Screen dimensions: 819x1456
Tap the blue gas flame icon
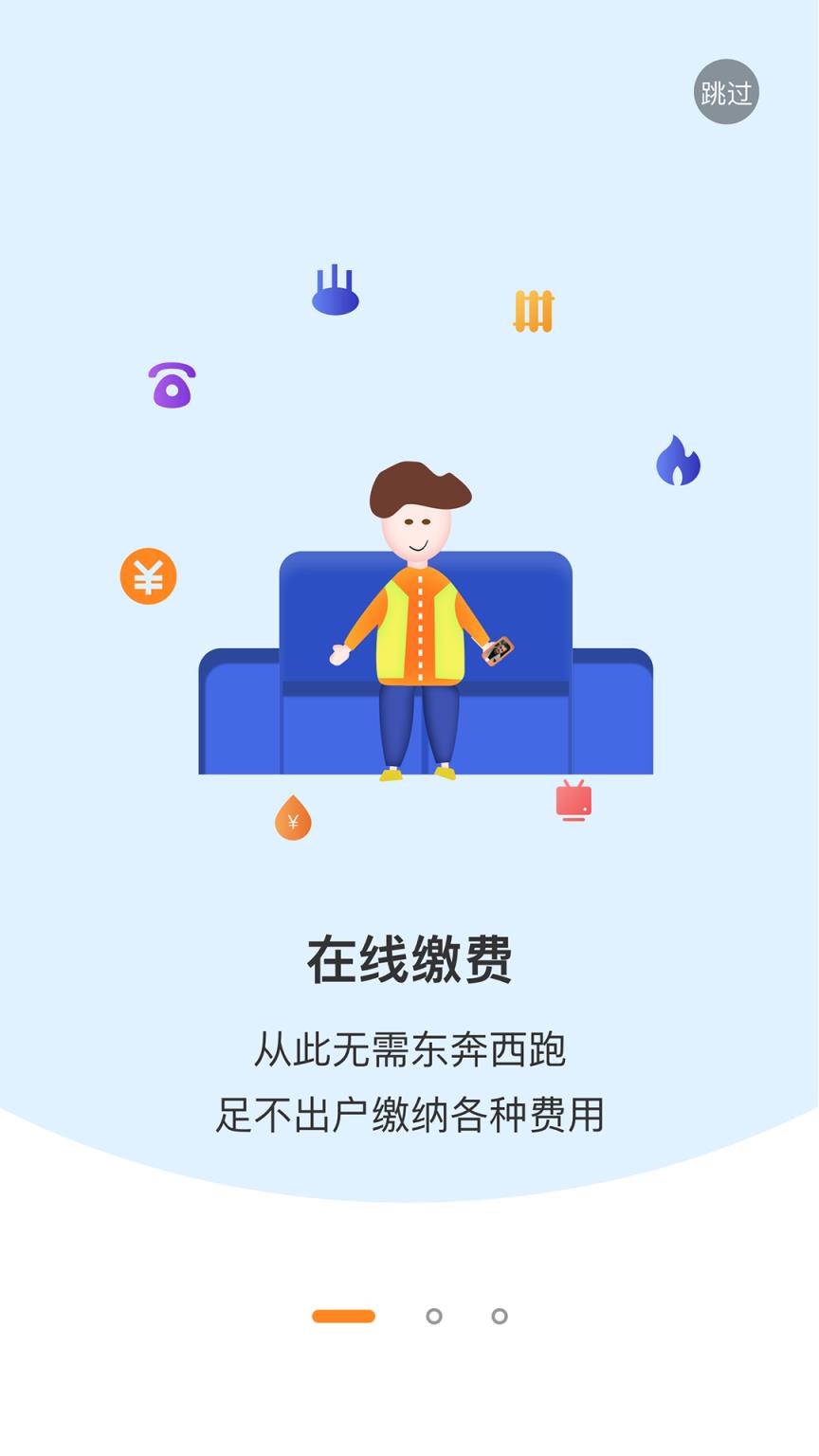click(x=679, y=460)
